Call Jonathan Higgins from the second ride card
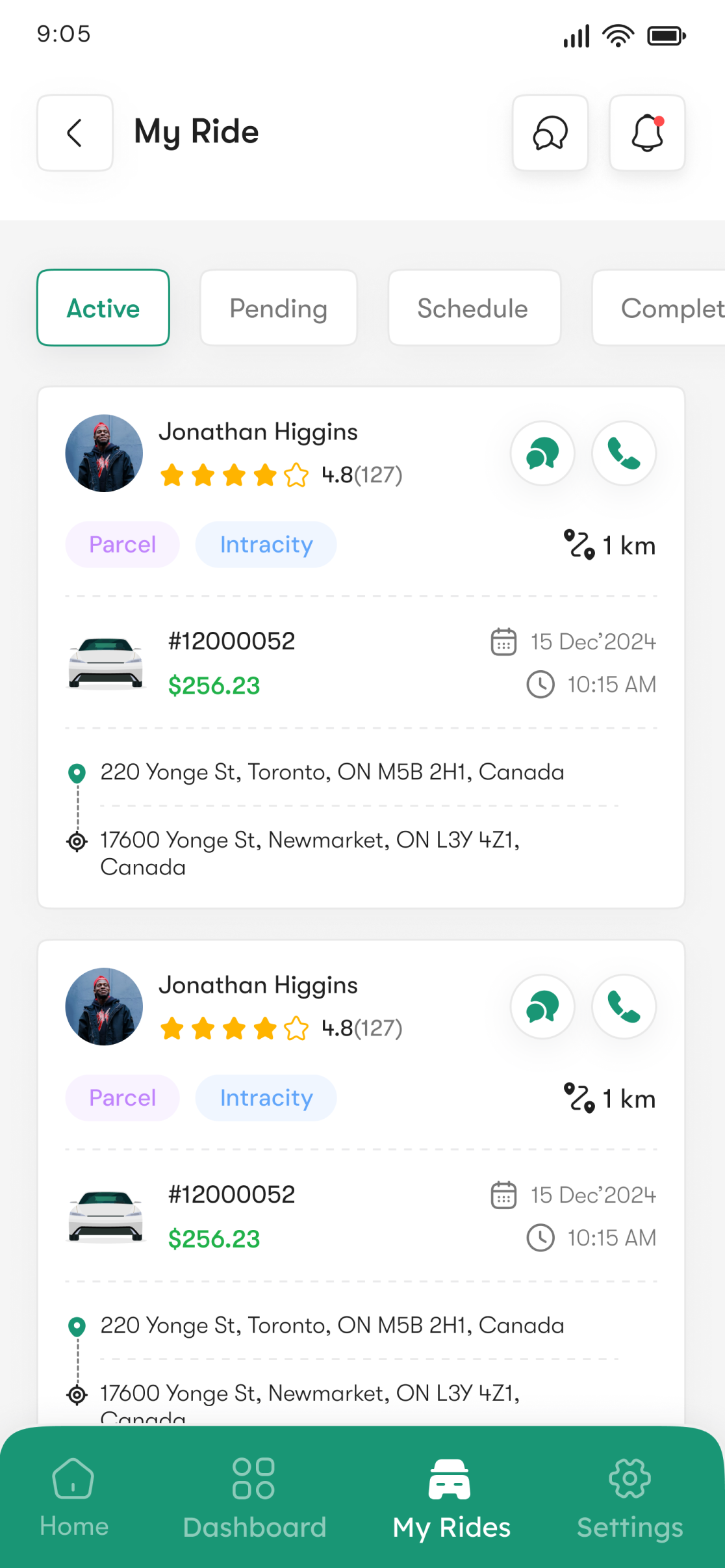The height and width of the screenshot is (1568, 725). pyautogui.click(x=624, y=1006)
